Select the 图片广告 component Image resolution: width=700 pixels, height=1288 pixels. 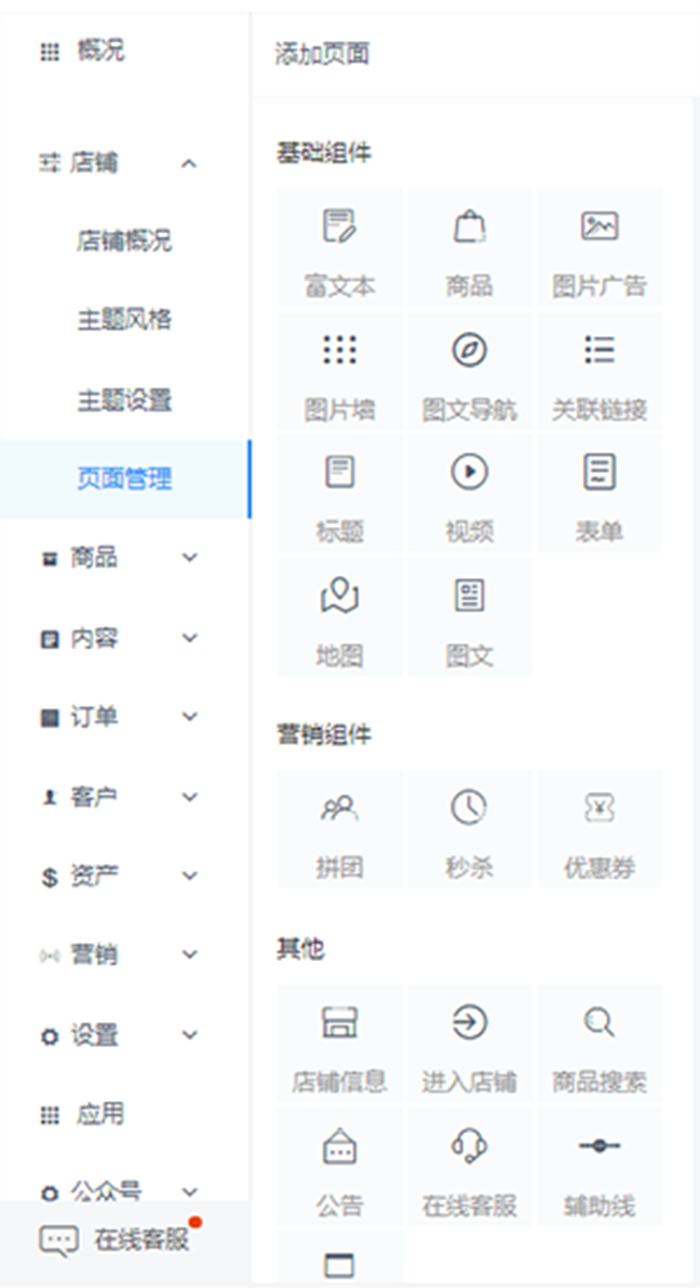[600, 247]
